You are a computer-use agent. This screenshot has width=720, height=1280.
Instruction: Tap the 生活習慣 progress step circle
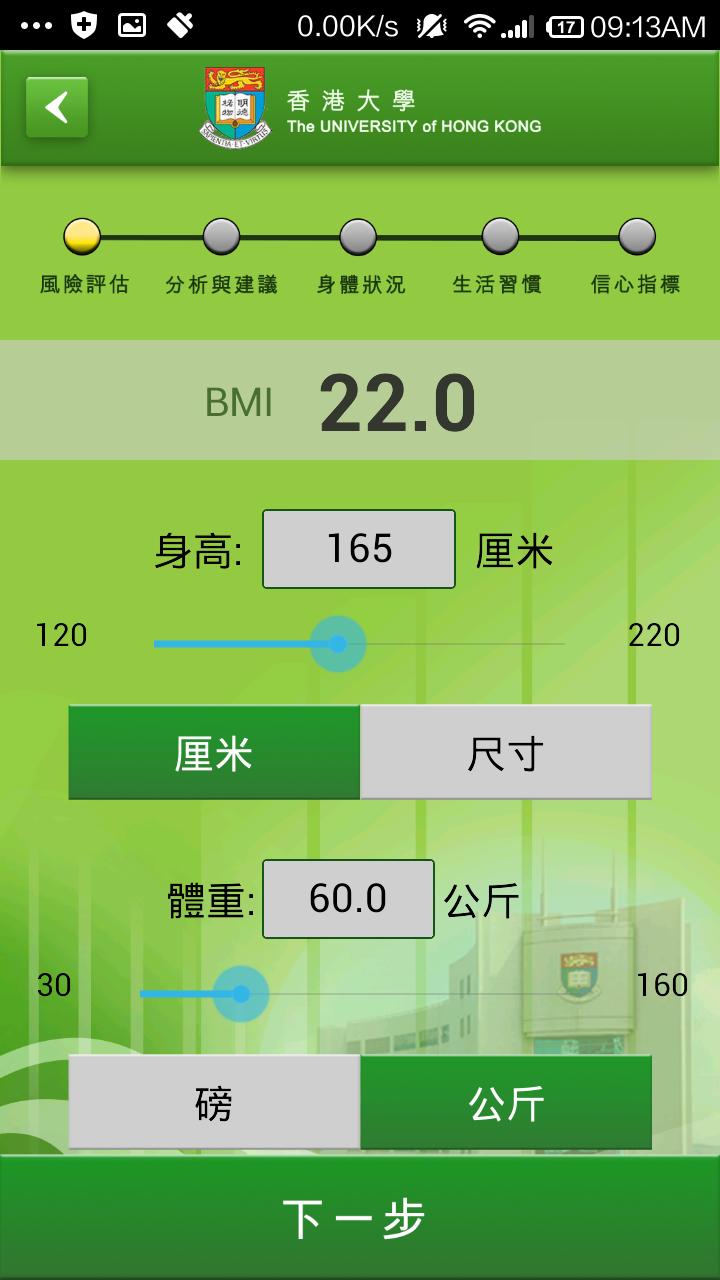(498, 237)
